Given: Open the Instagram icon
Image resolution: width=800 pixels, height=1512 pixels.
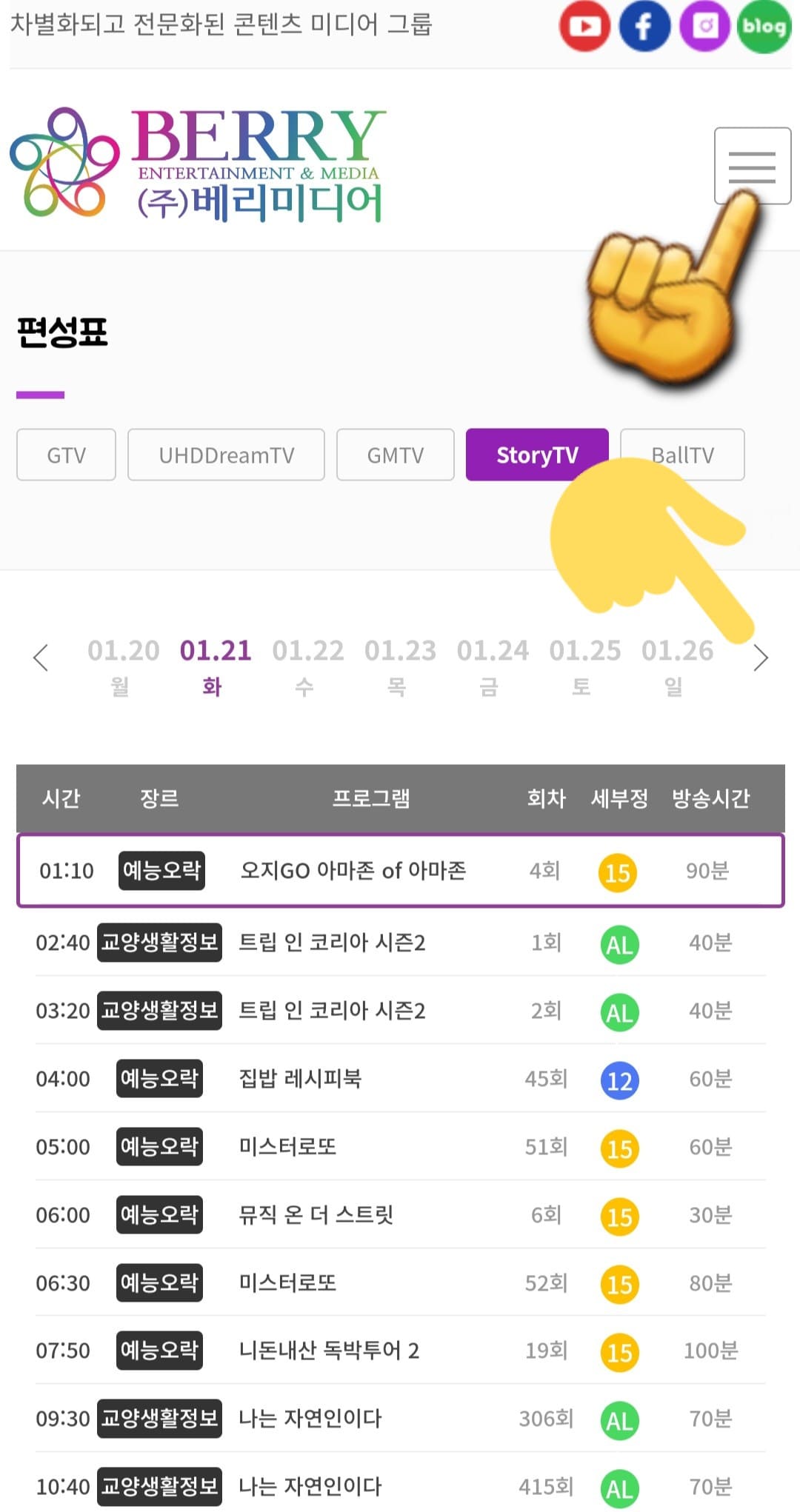Looking at the screenshot, I should pos(705,27).
